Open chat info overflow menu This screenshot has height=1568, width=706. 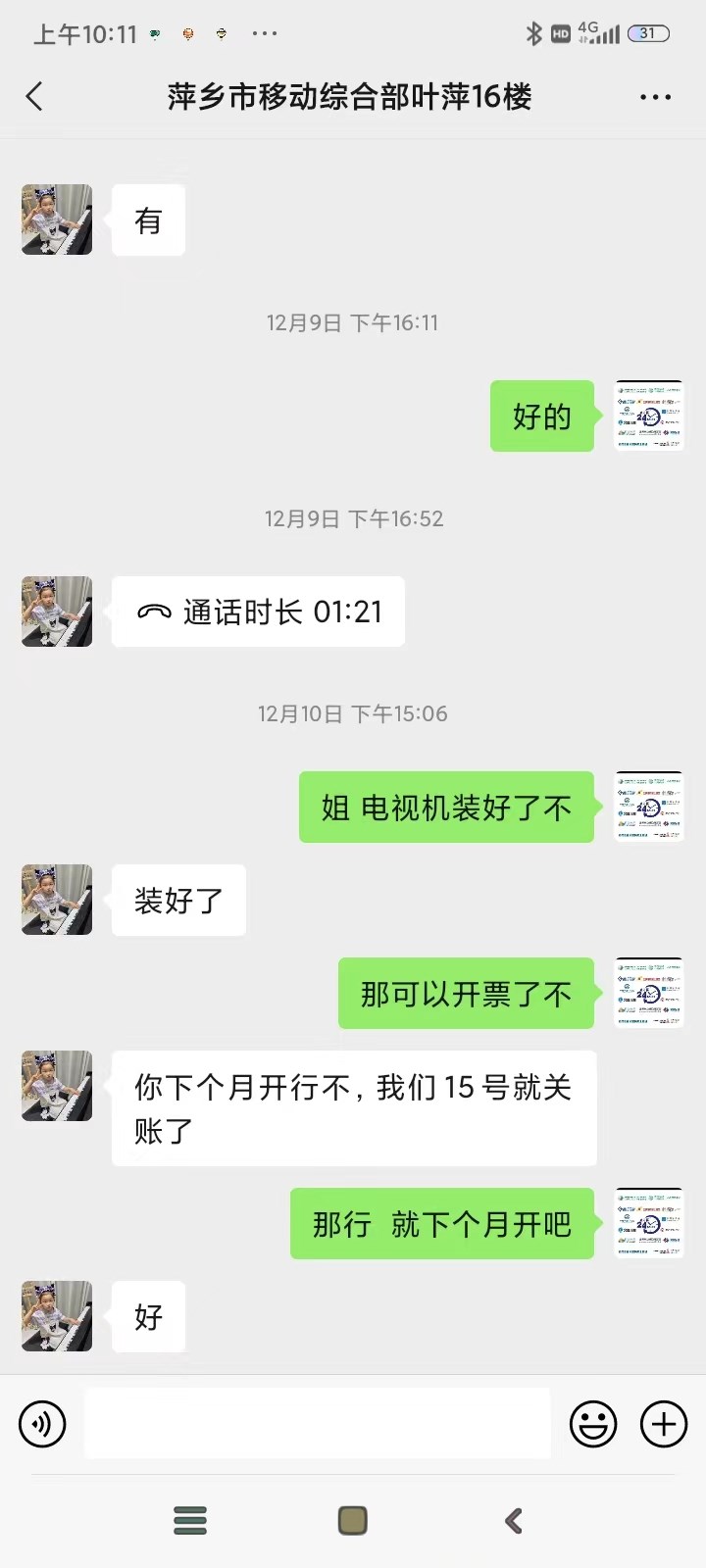coord(655,97)
